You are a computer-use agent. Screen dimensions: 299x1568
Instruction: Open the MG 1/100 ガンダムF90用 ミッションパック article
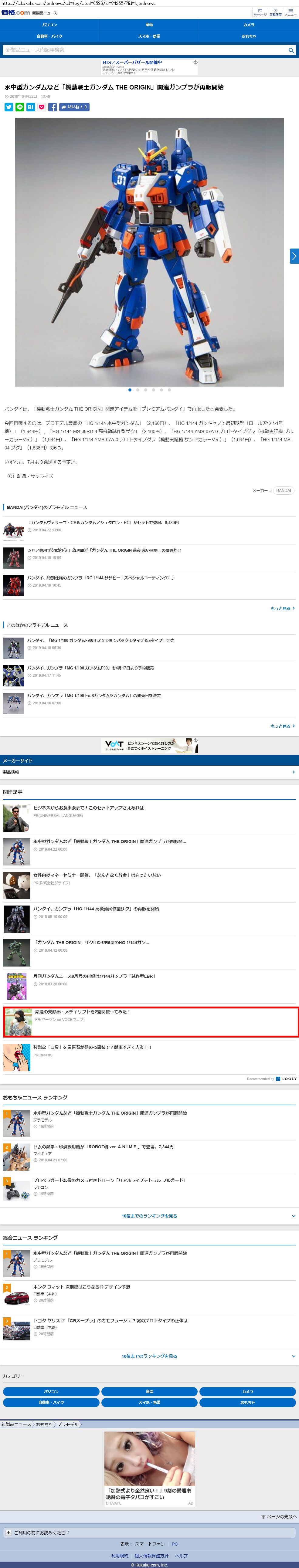tap(100, 640)
